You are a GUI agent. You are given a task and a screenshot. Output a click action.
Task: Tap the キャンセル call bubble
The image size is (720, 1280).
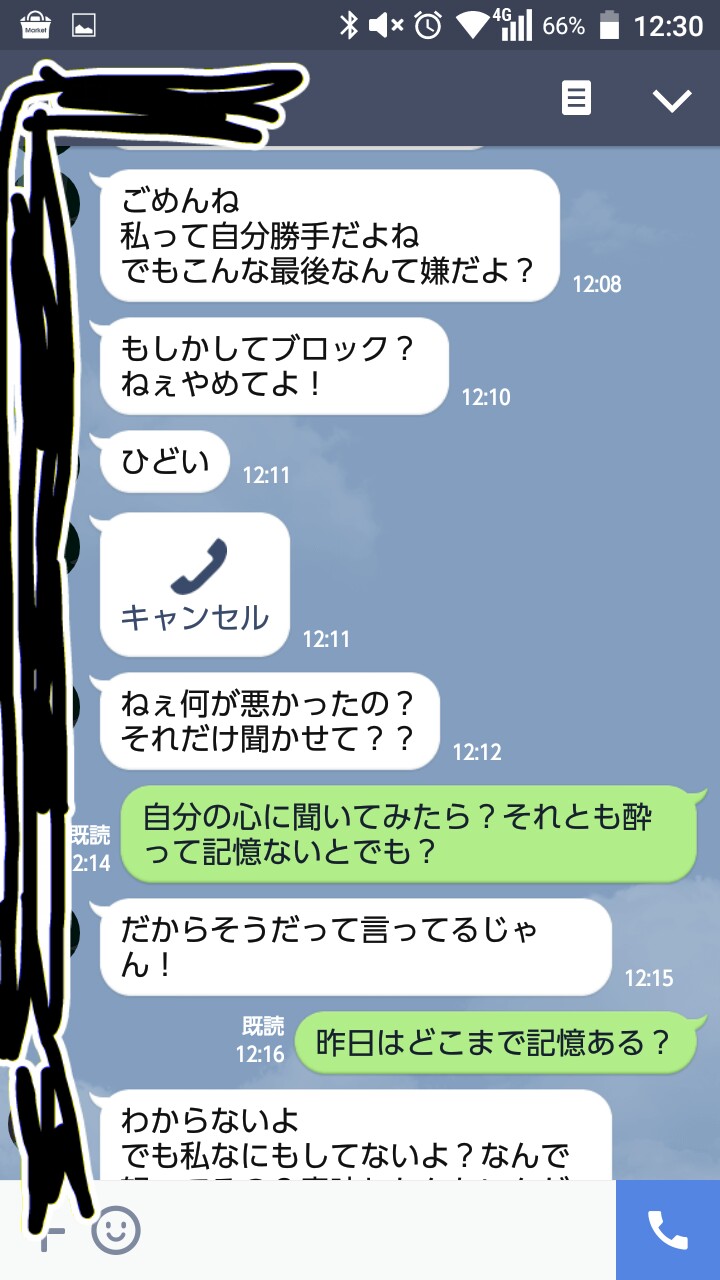click(x=195, y=585)
